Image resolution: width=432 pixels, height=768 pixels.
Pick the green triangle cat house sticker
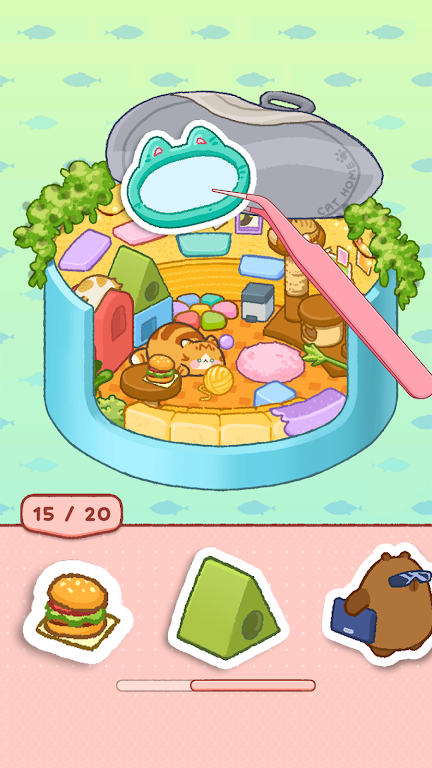pyautogui.click(x=228, y=608)
